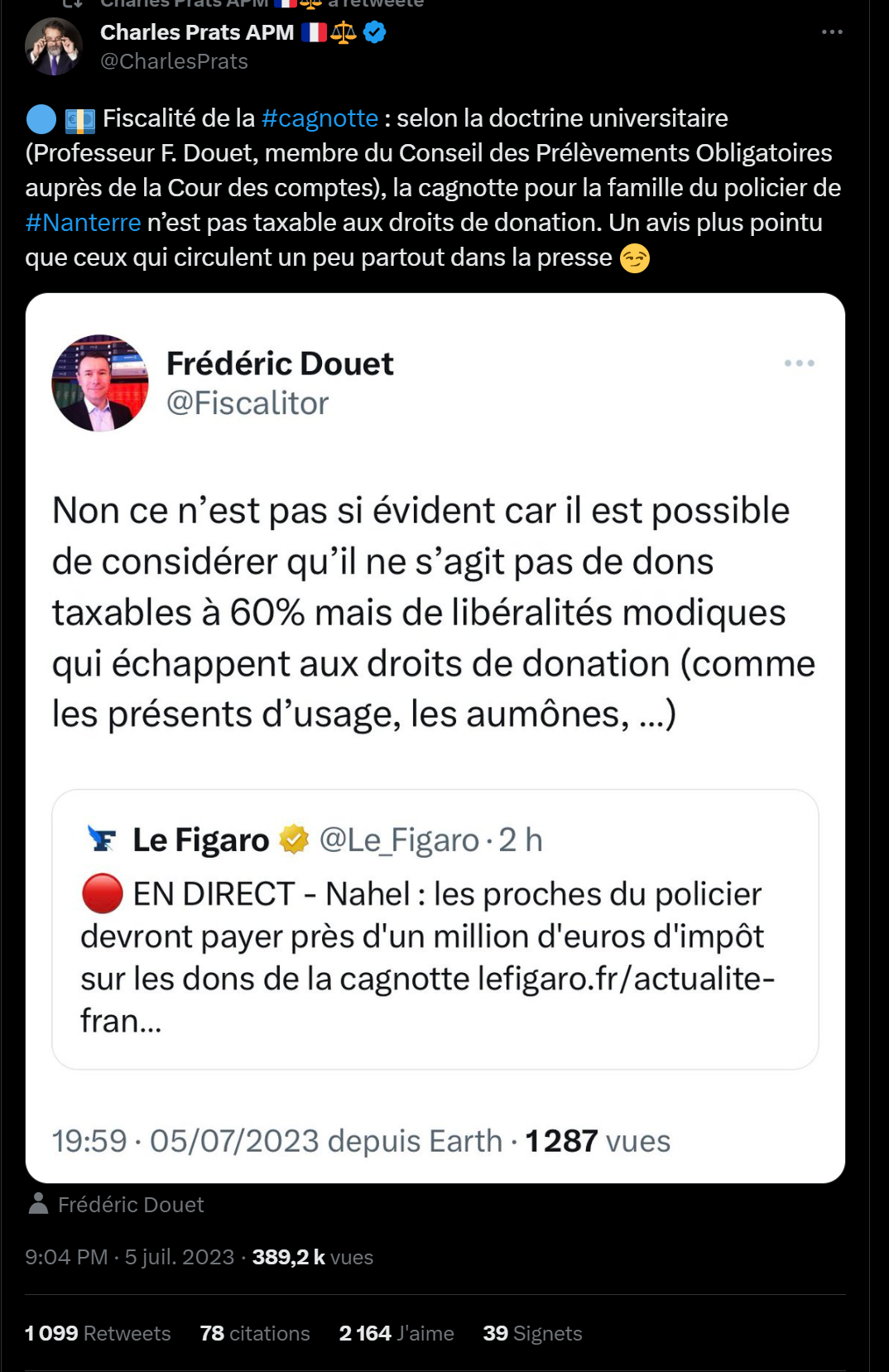Open the tweet's overflow menu

[x=831, y=32]
